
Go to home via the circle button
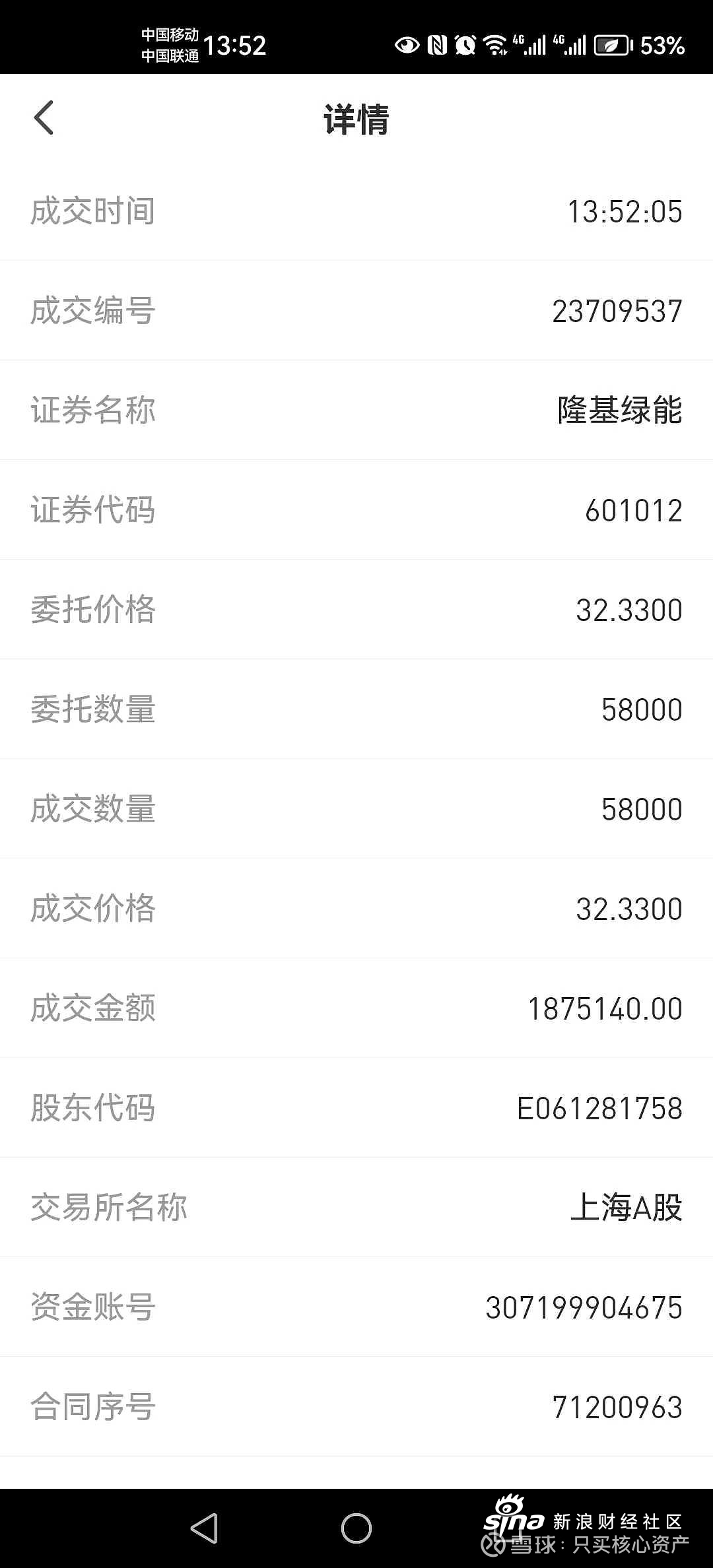coord(356,1528)
